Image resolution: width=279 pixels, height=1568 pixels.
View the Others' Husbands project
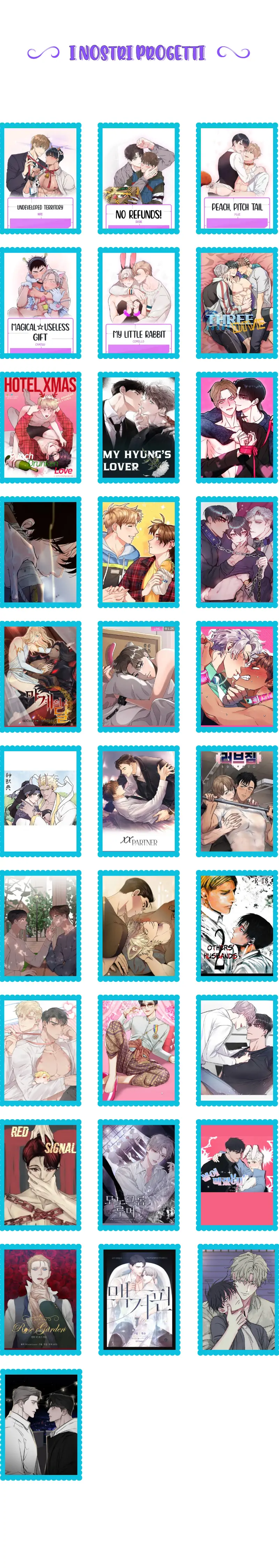pyautogui.click(x=236, y=925)
